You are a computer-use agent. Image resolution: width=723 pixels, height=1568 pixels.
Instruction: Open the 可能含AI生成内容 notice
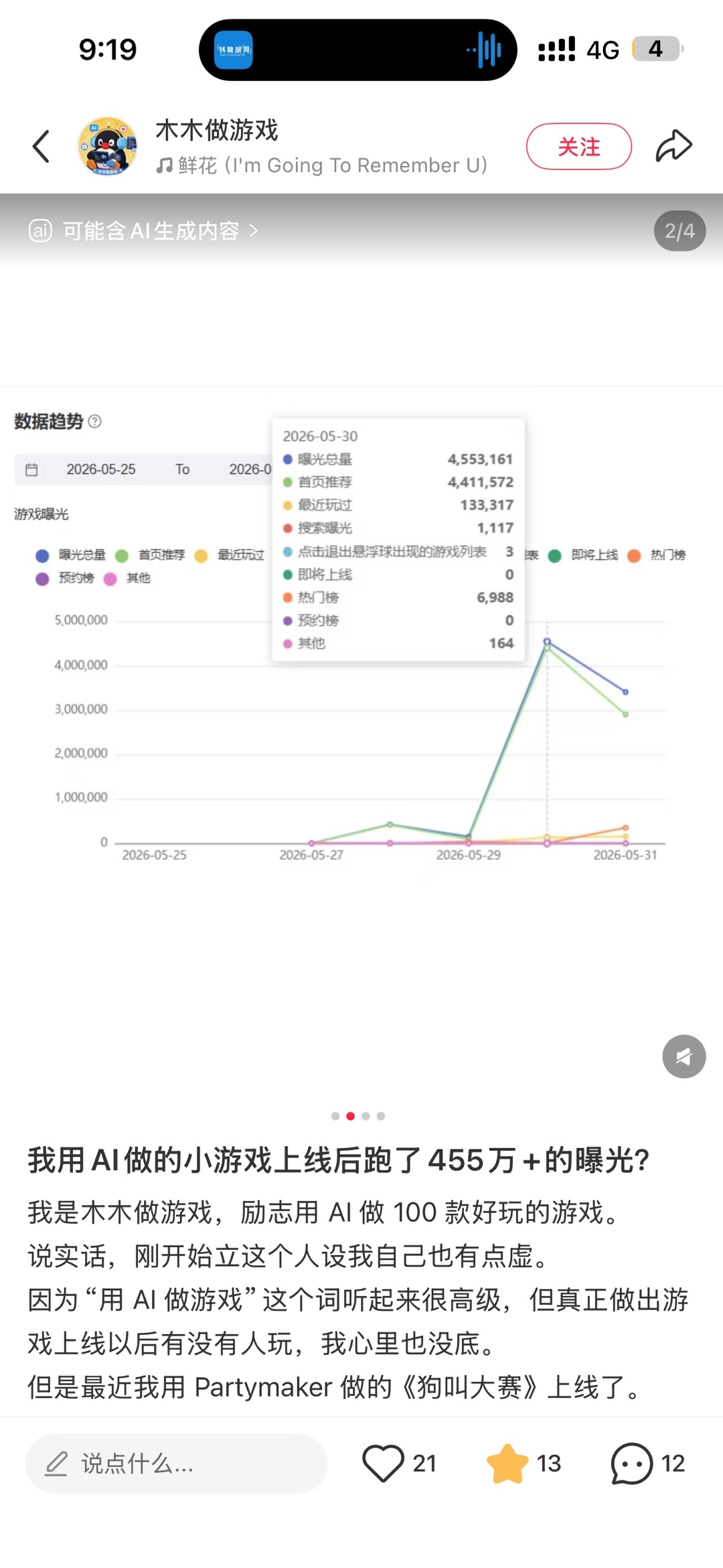click(143, 230)
